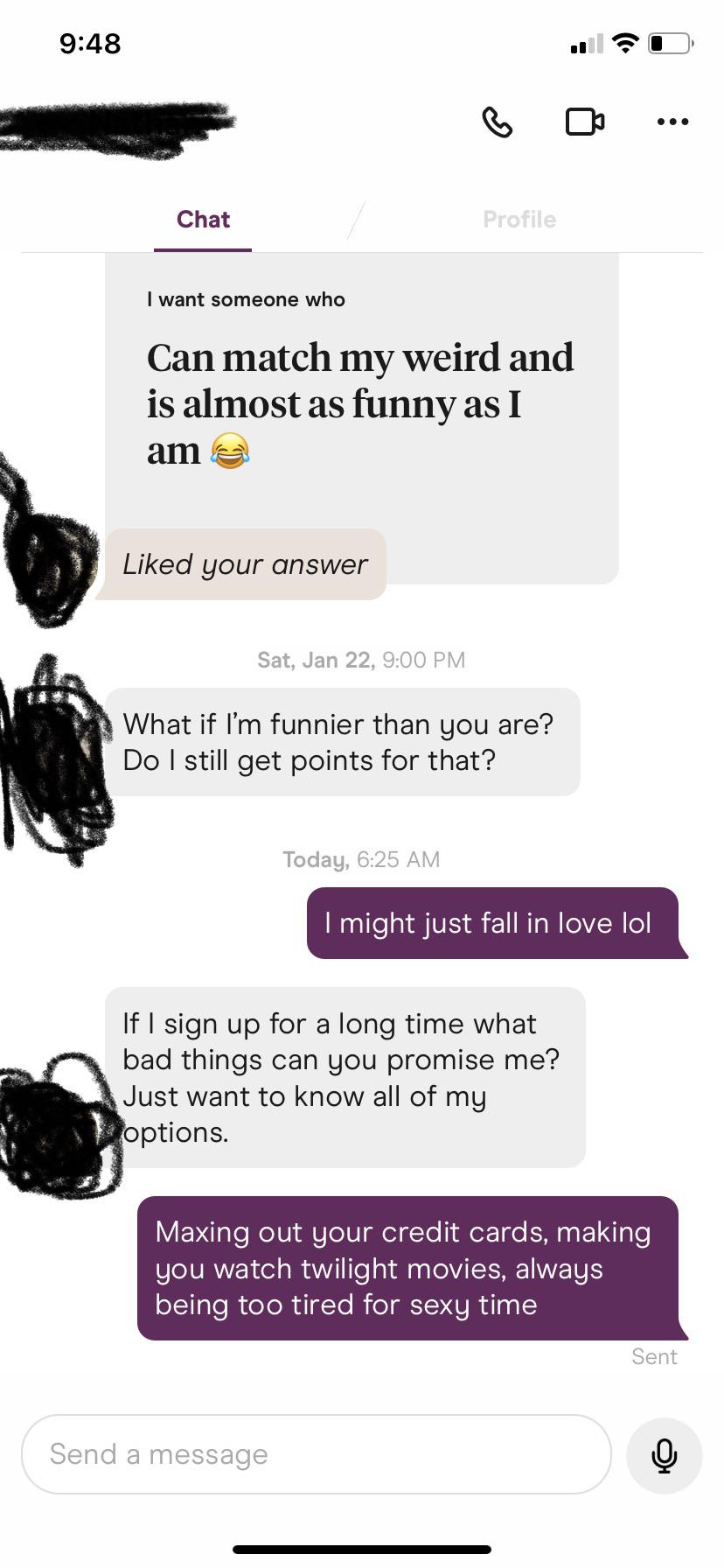Record a voice message with microphone
The width and height of the screenshot is (724, 1568).
coord(664,1455)
